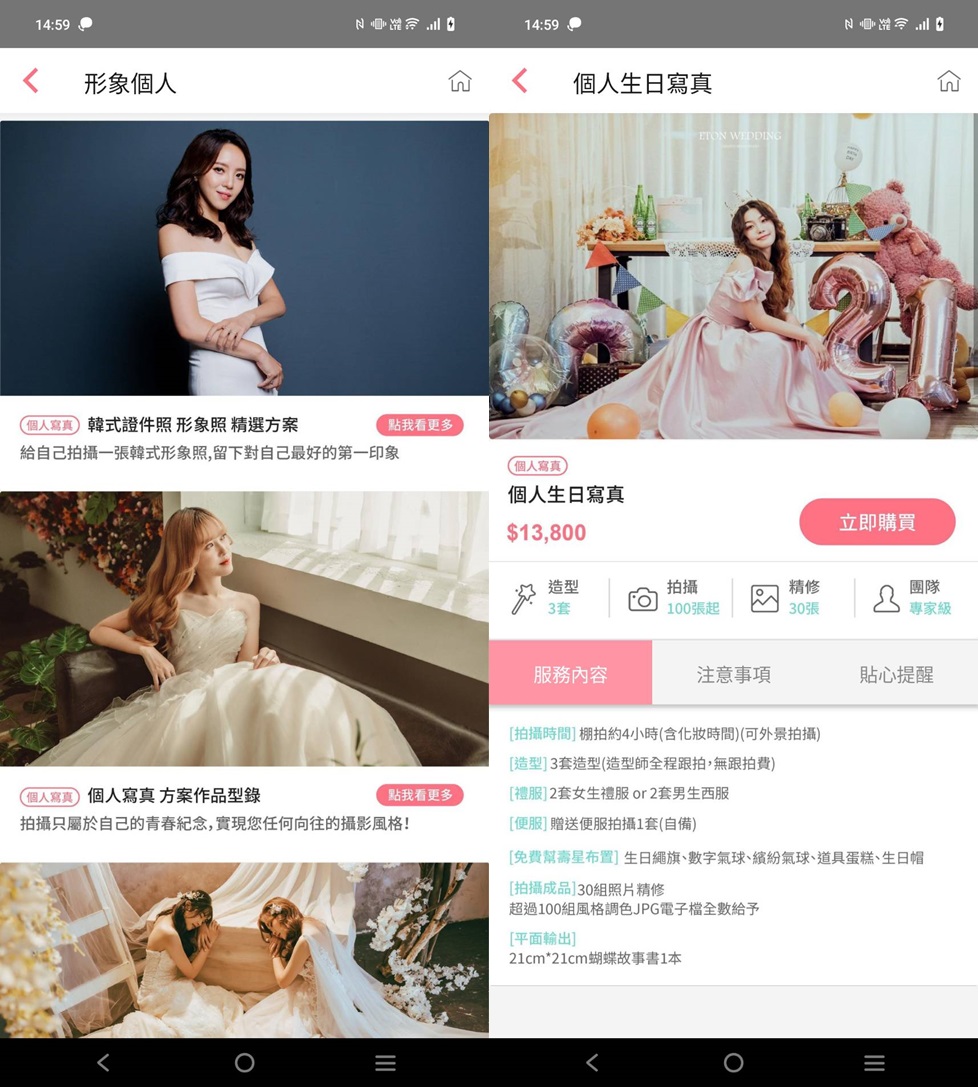Open the two brides photo card
978x1087 pixels.
click(244, 948)
